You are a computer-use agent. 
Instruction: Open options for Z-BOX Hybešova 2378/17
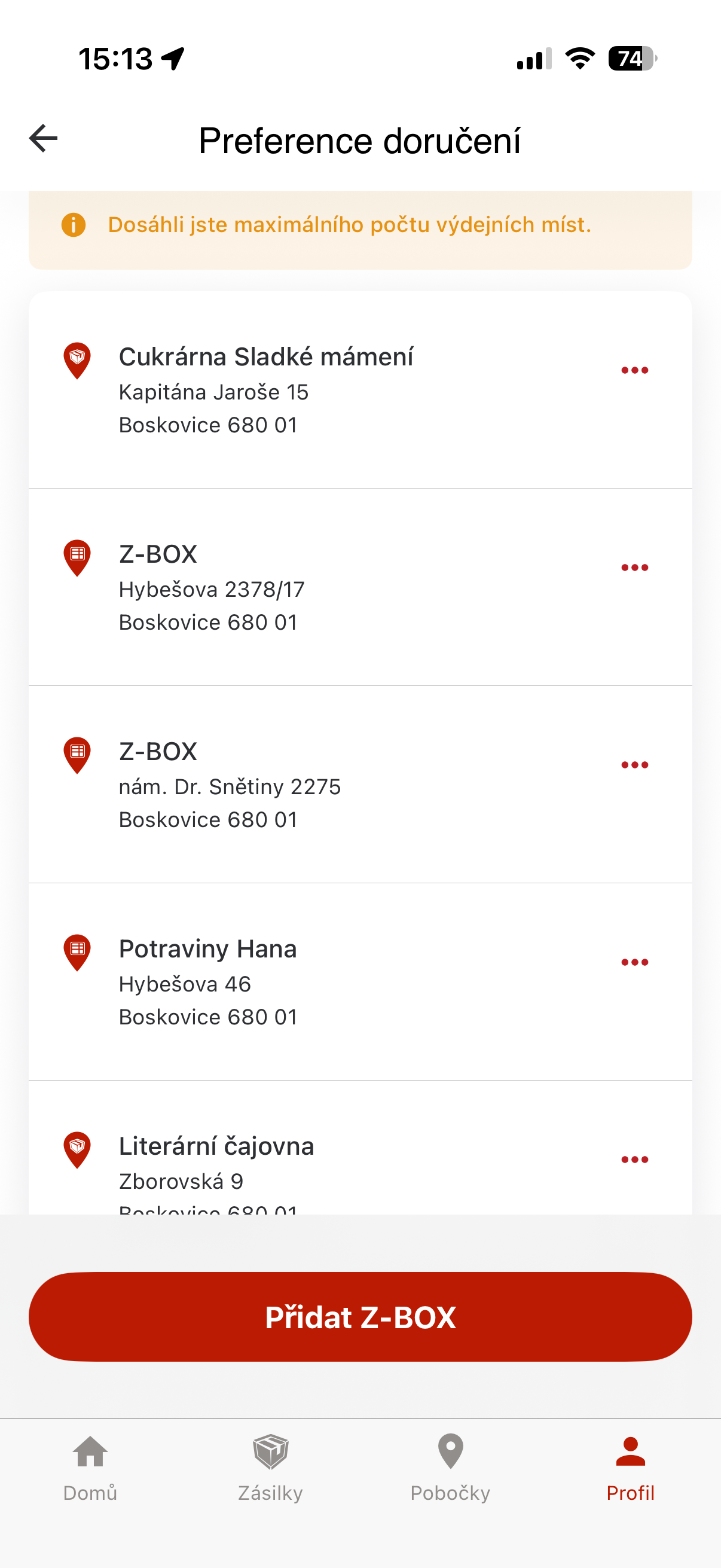pos(634,568)
